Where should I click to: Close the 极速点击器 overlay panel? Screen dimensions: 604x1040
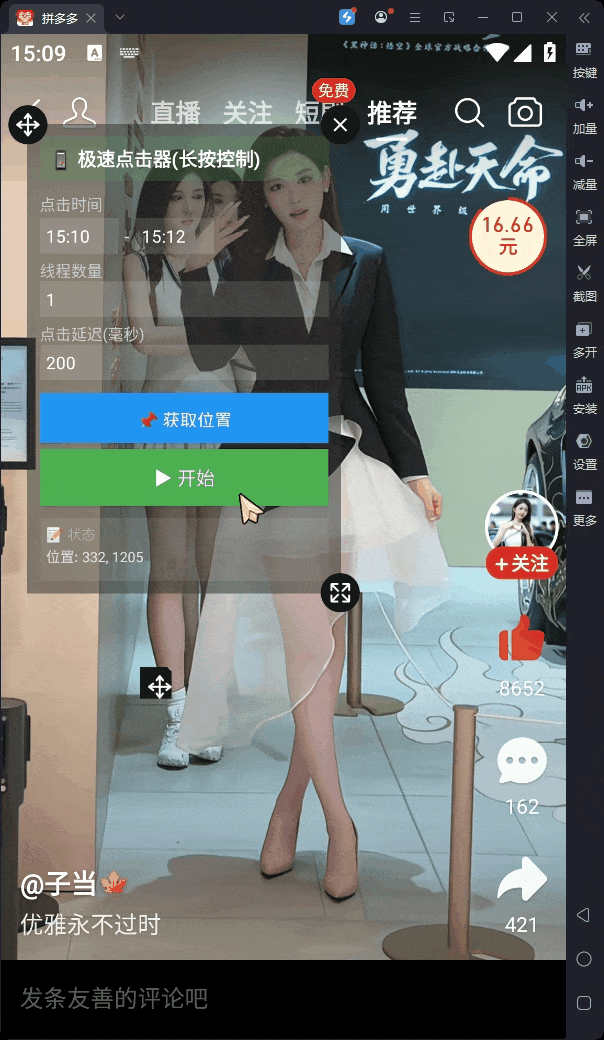tap(340, 125)
